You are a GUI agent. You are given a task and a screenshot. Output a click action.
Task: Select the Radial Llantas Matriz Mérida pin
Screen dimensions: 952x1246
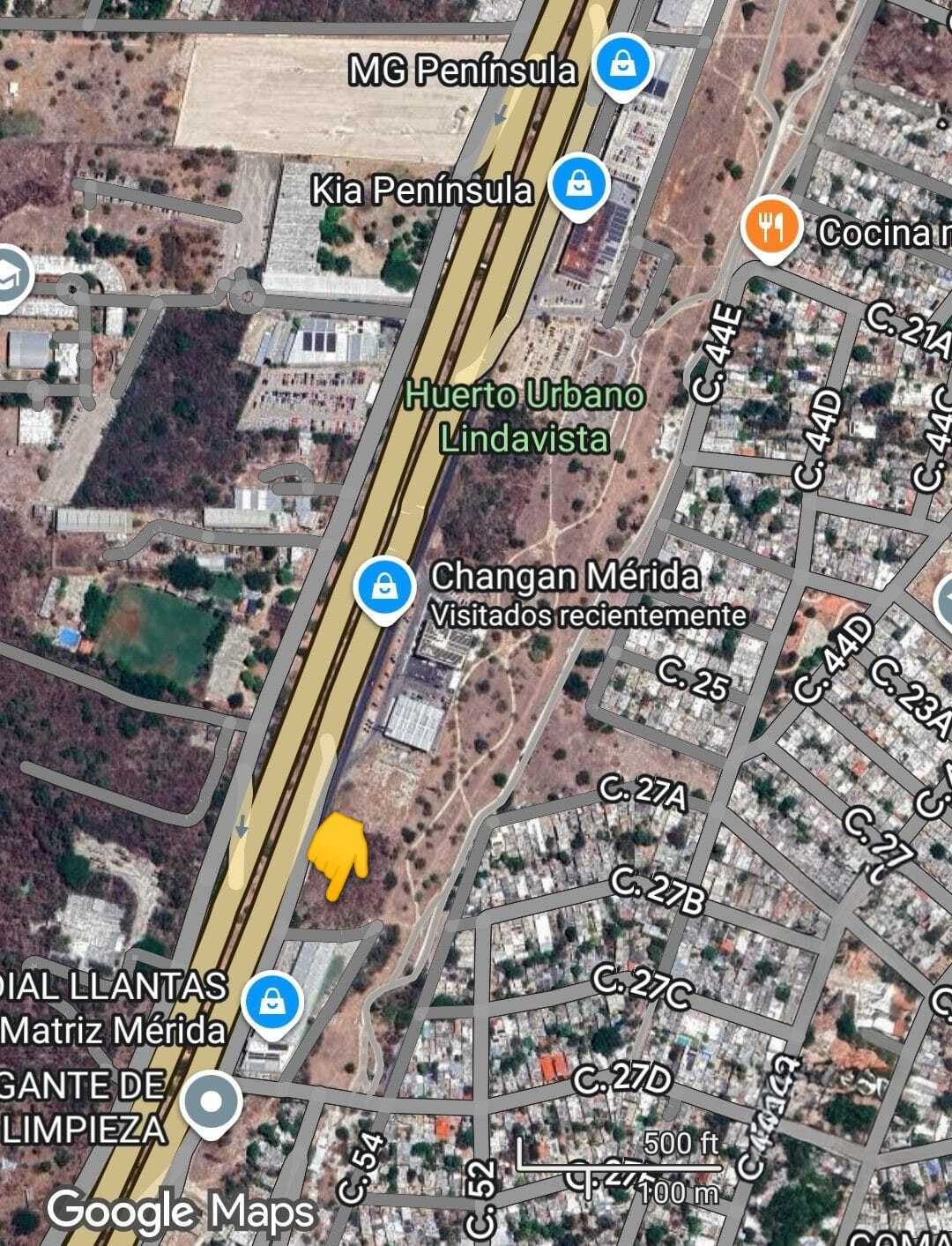point(272,1002)
